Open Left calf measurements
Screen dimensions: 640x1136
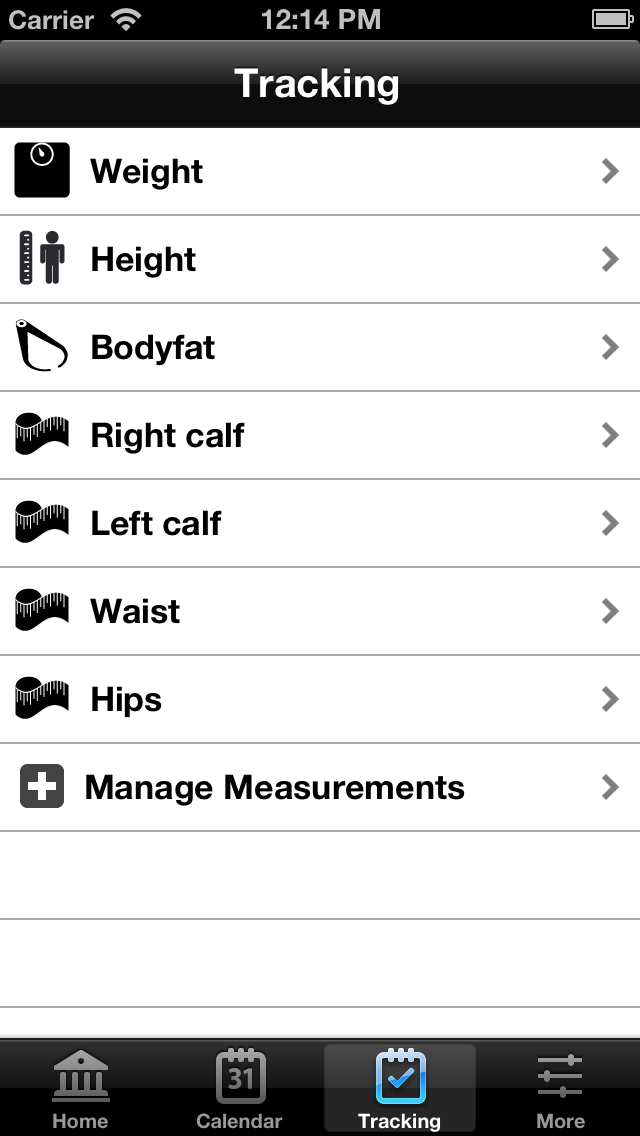(x=320, y=523)
